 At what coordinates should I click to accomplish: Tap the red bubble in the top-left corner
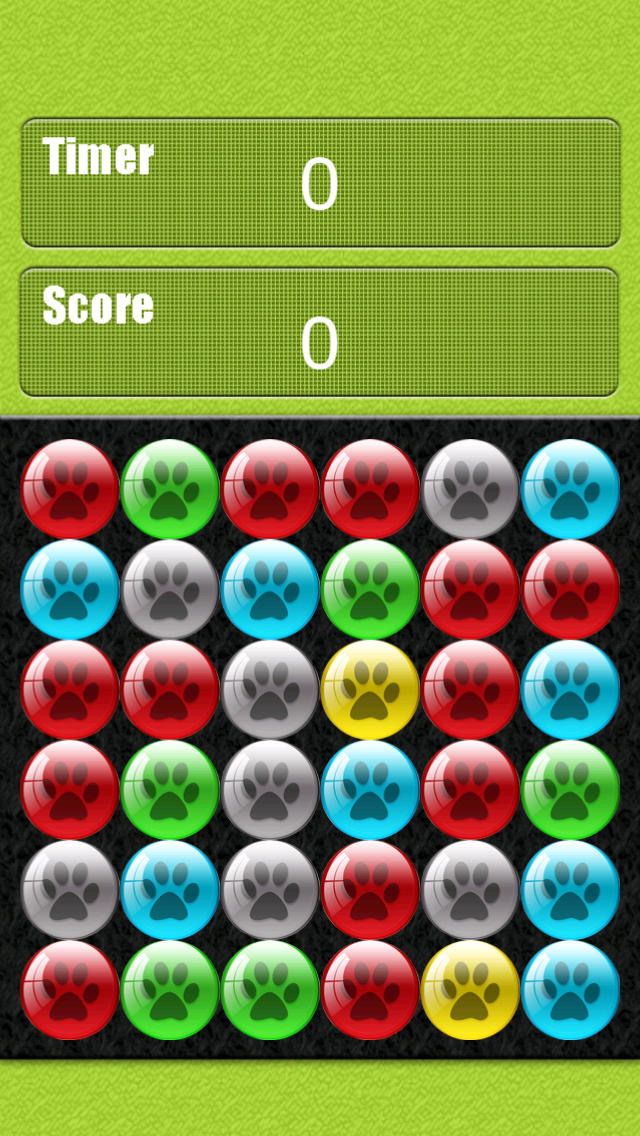click(70, 488)
